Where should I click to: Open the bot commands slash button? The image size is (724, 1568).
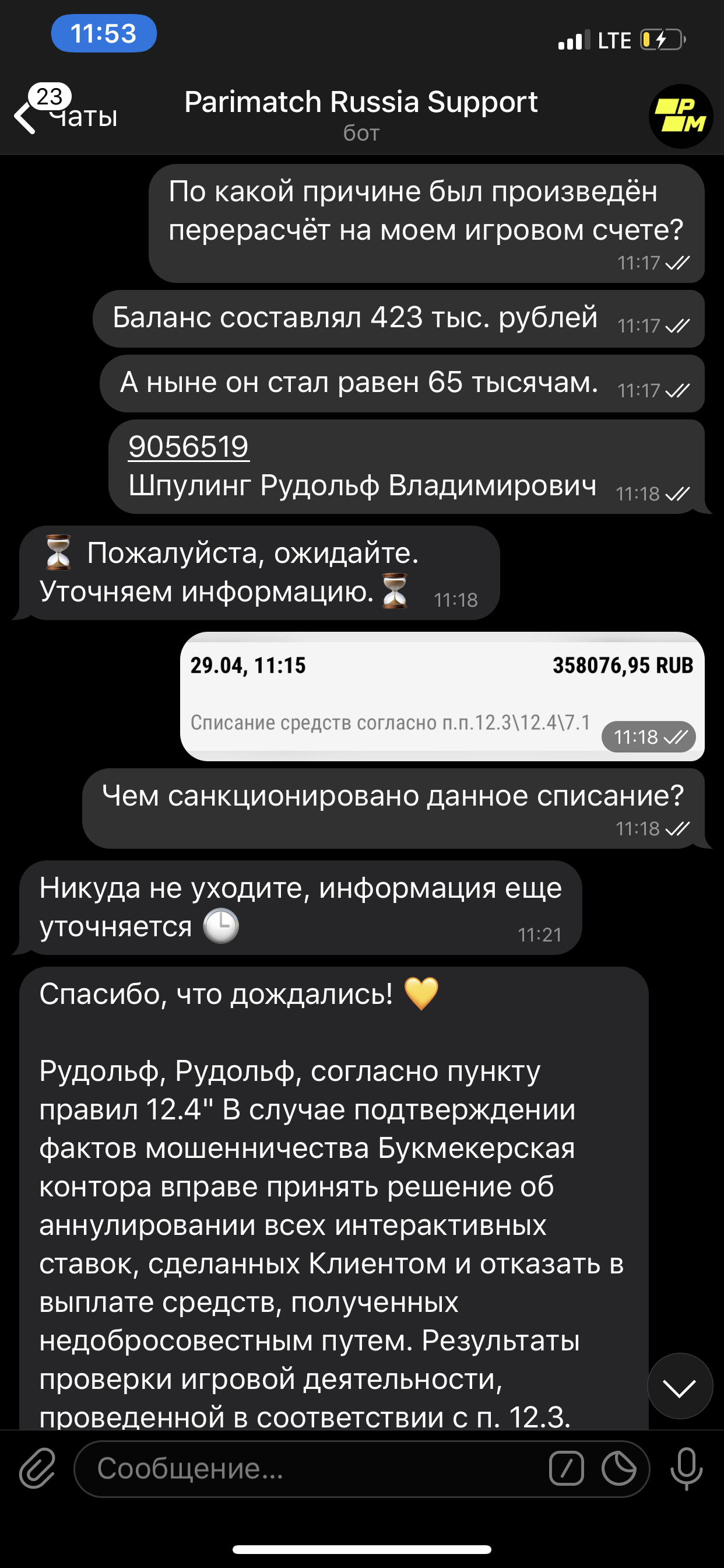[x=566, y=1468]
